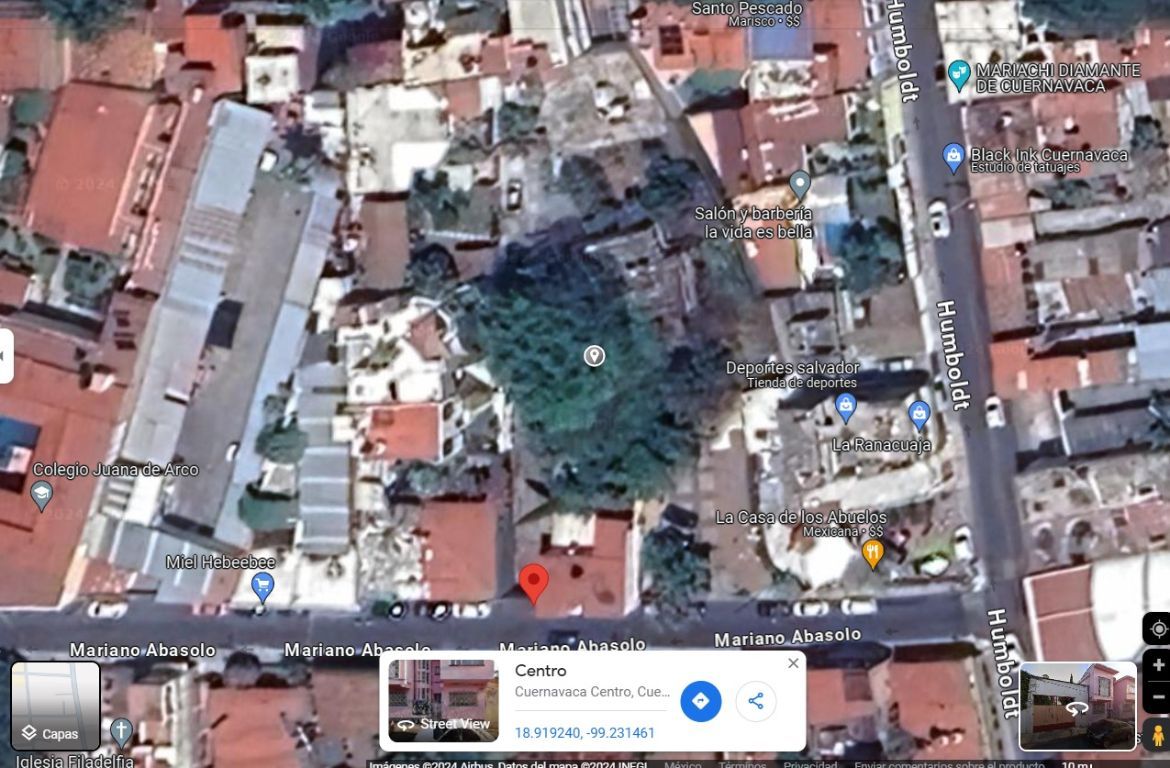Select La Ranacuaja shop pin
Viewport: 1170px width, 768px height.
tap(919, 415)
